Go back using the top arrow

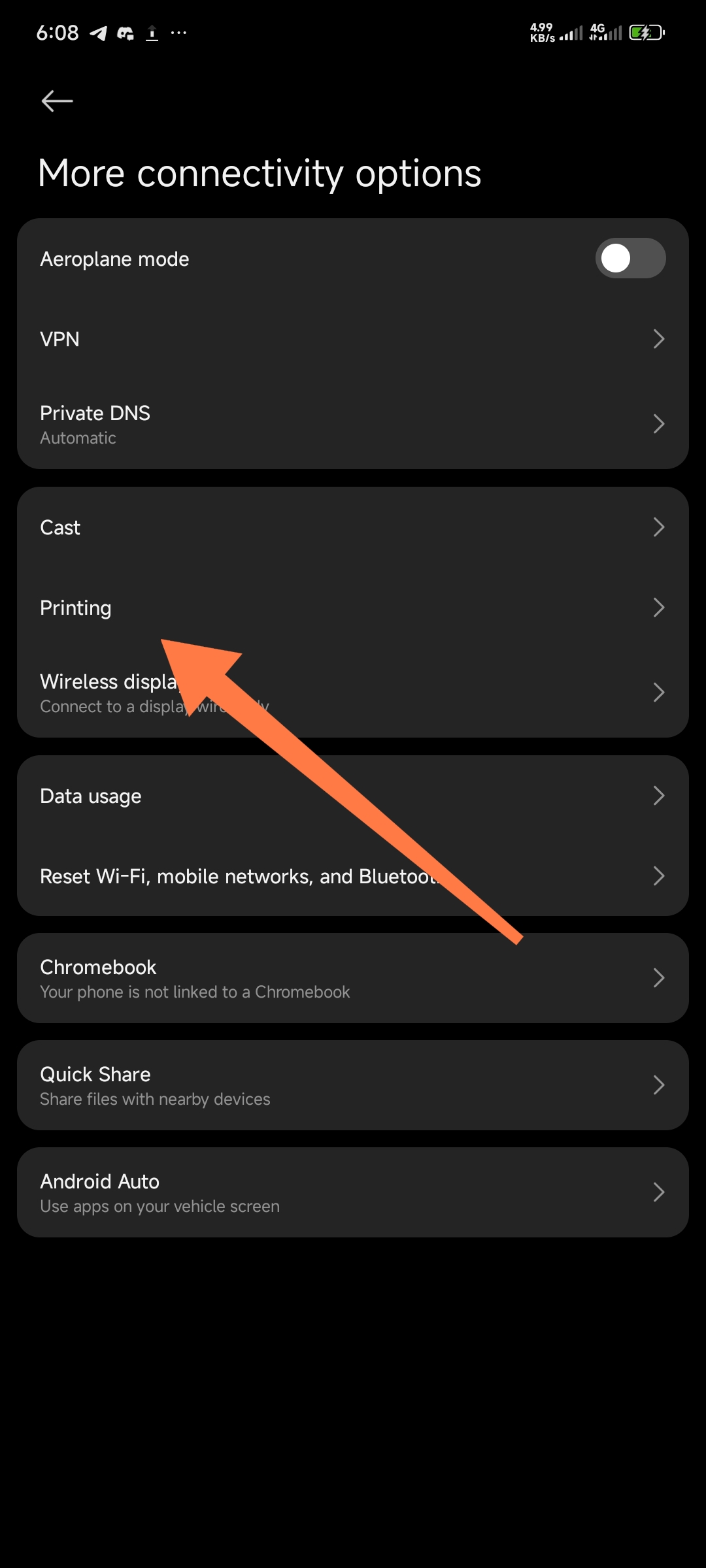pyautogui.click(x=57, y=101)
